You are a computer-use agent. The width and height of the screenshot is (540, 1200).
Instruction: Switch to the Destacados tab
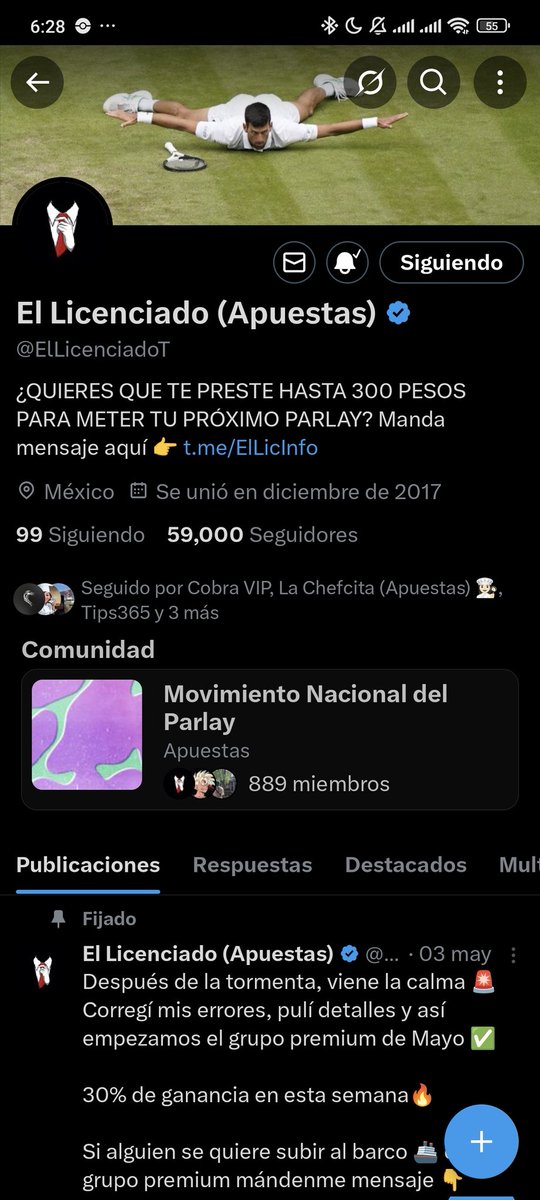(x=406, y=865)
